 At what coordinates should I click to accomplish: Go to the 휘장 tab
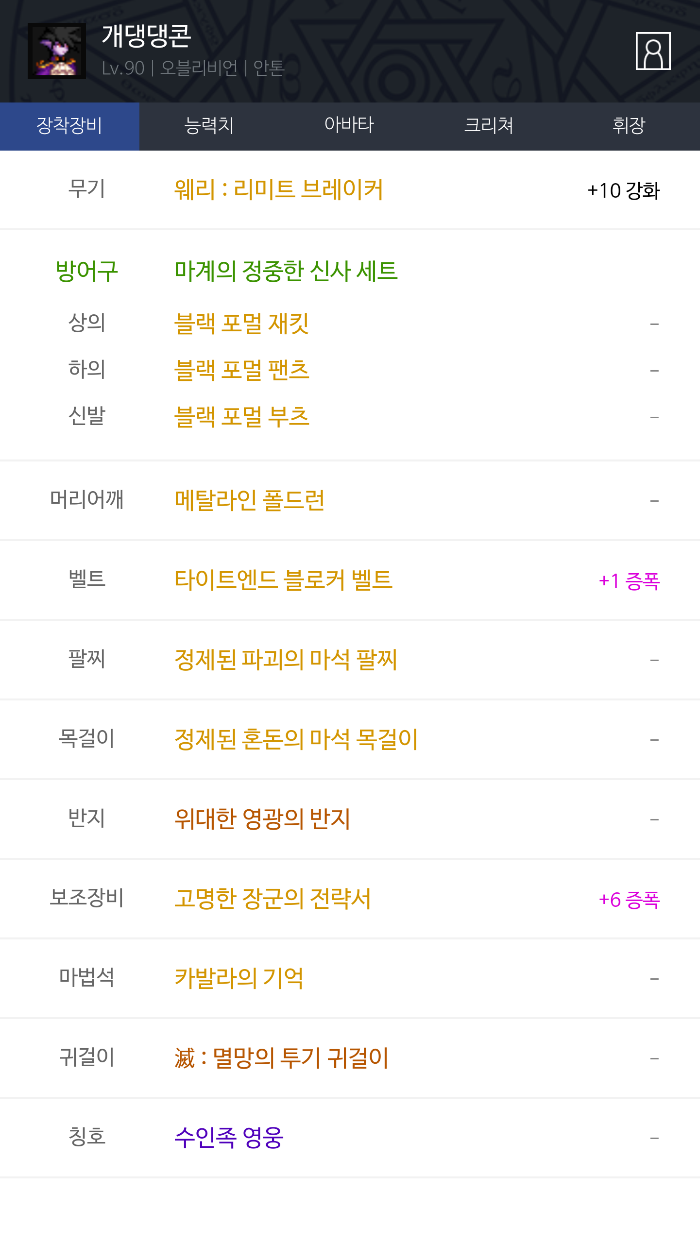[x=629, y=126]
